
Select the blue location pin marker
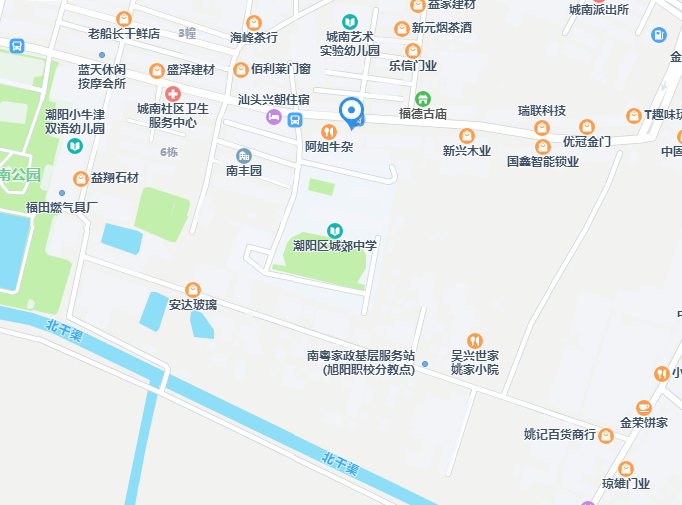click(x=351, y=111)
